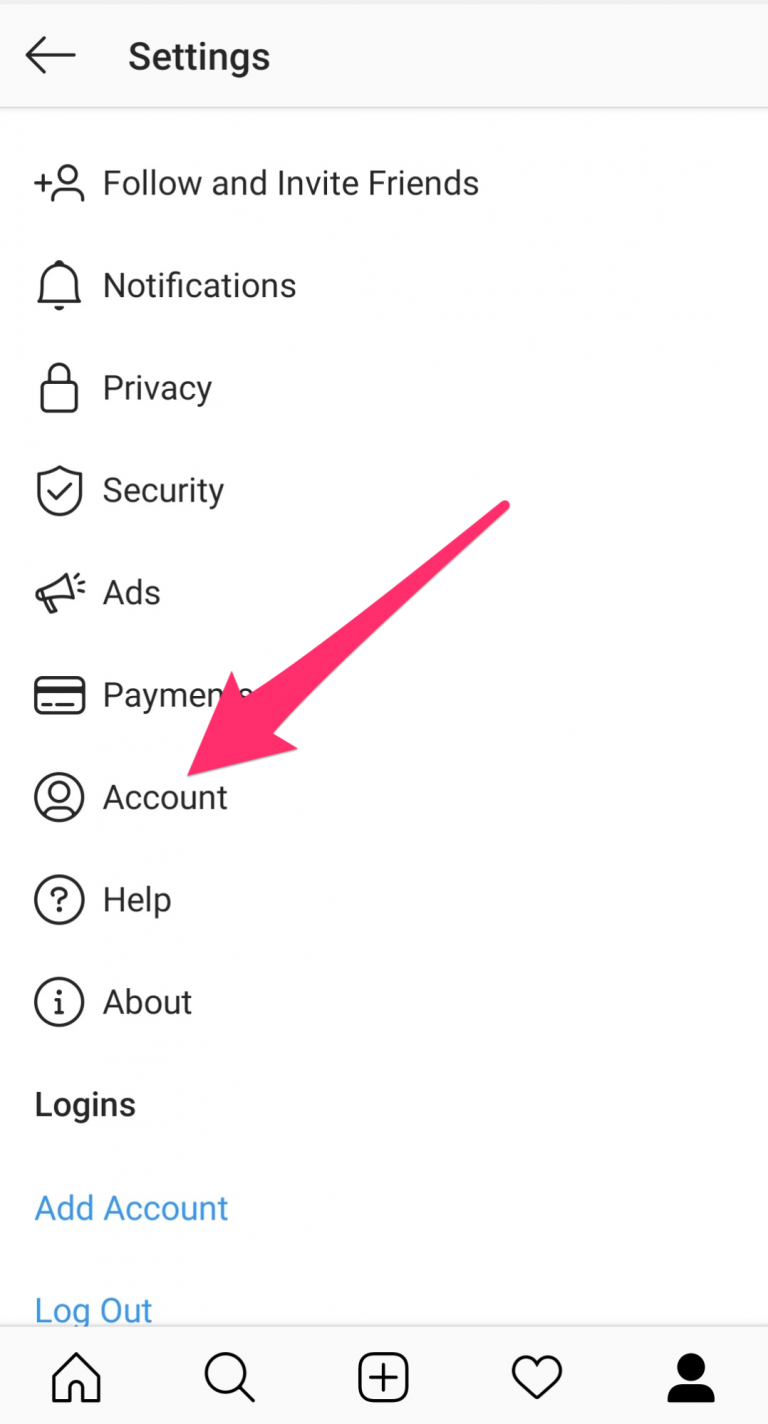
Task: Tap the new post plus icon
Action: [x=383, y=1377]
